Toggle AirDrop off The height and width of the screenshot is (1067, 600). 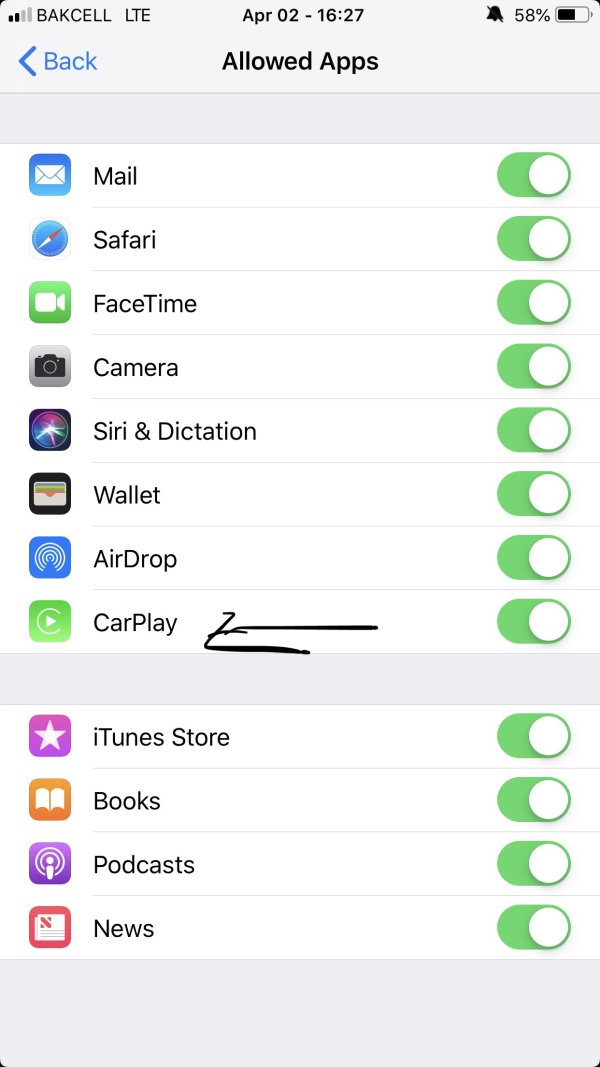tap(533, 558)
